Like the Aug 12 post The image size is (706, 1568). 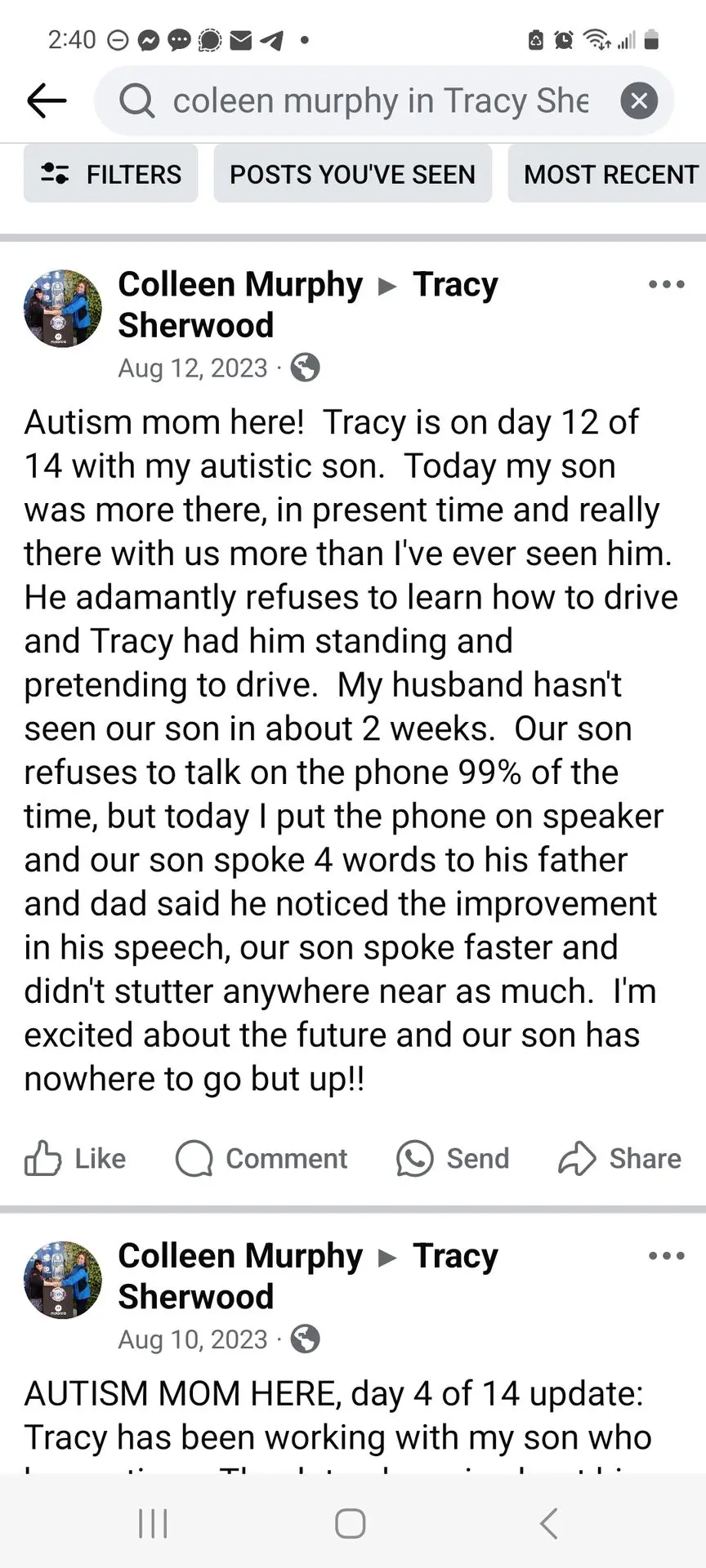coord(75,1158)
